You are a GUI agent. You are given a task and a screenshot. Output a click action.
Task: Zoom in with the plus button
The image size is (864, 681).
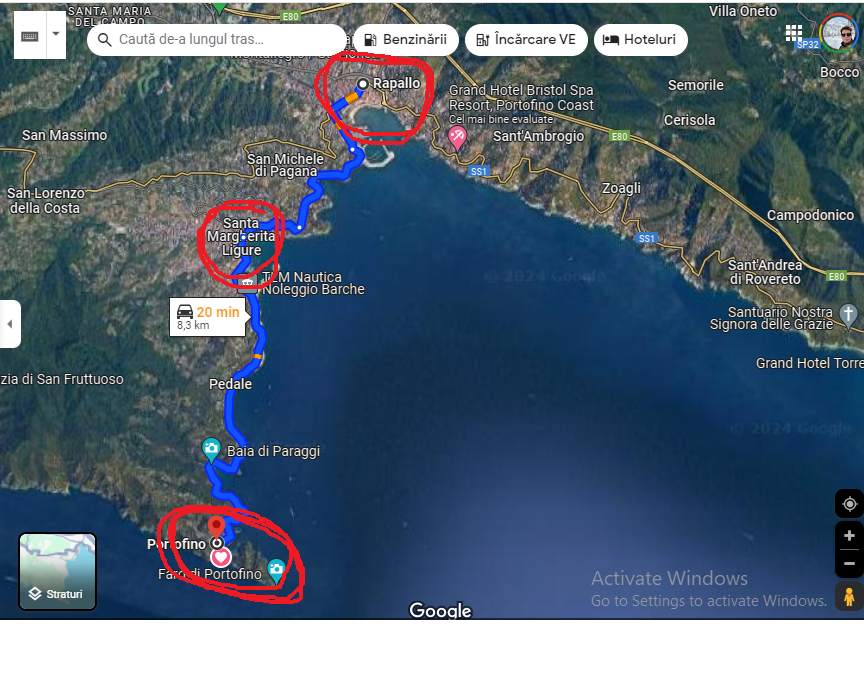(849, 536)
